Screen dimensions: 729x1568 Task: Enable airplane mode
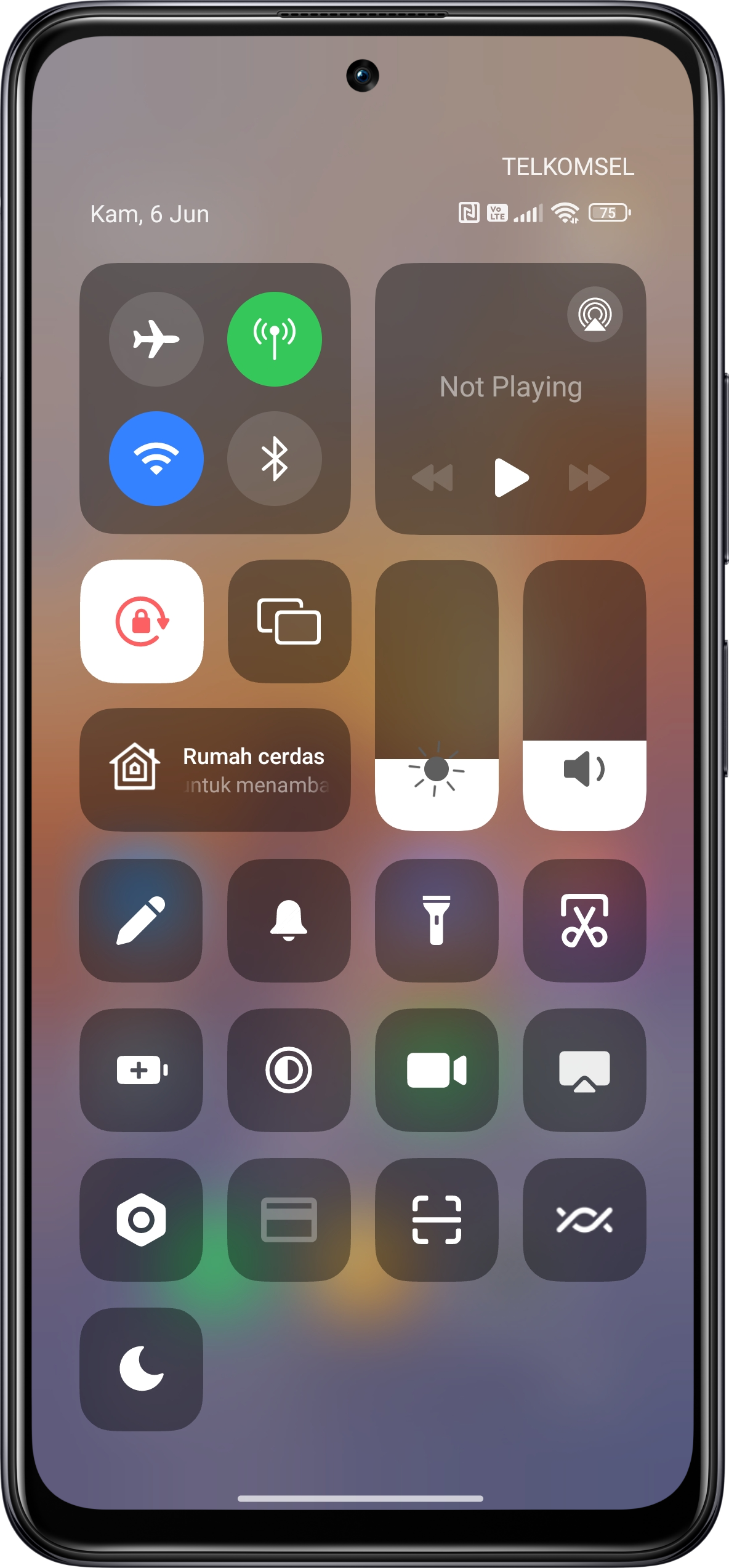[x=156, y=339]
